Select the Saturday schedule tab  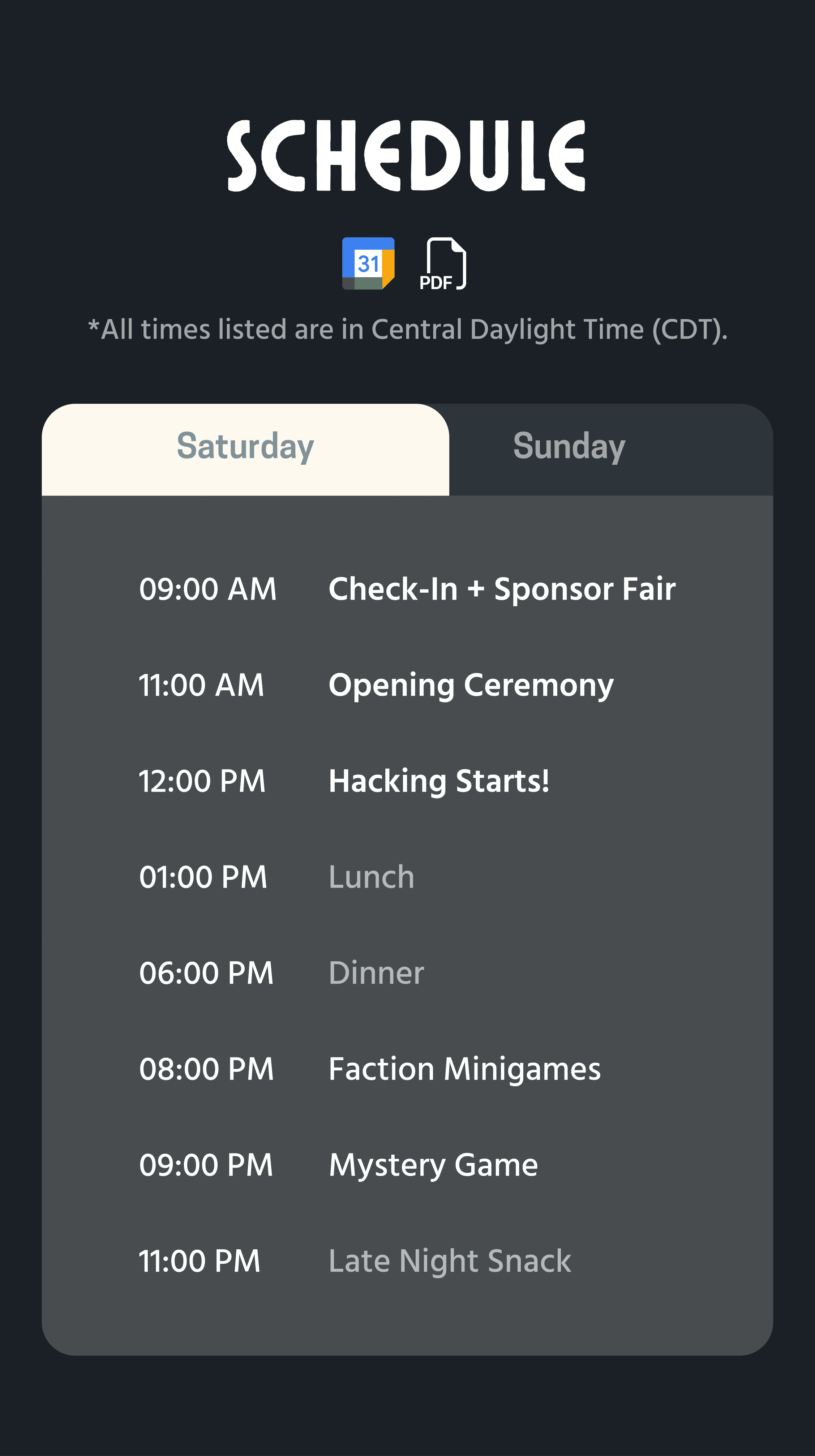point(245,447)
